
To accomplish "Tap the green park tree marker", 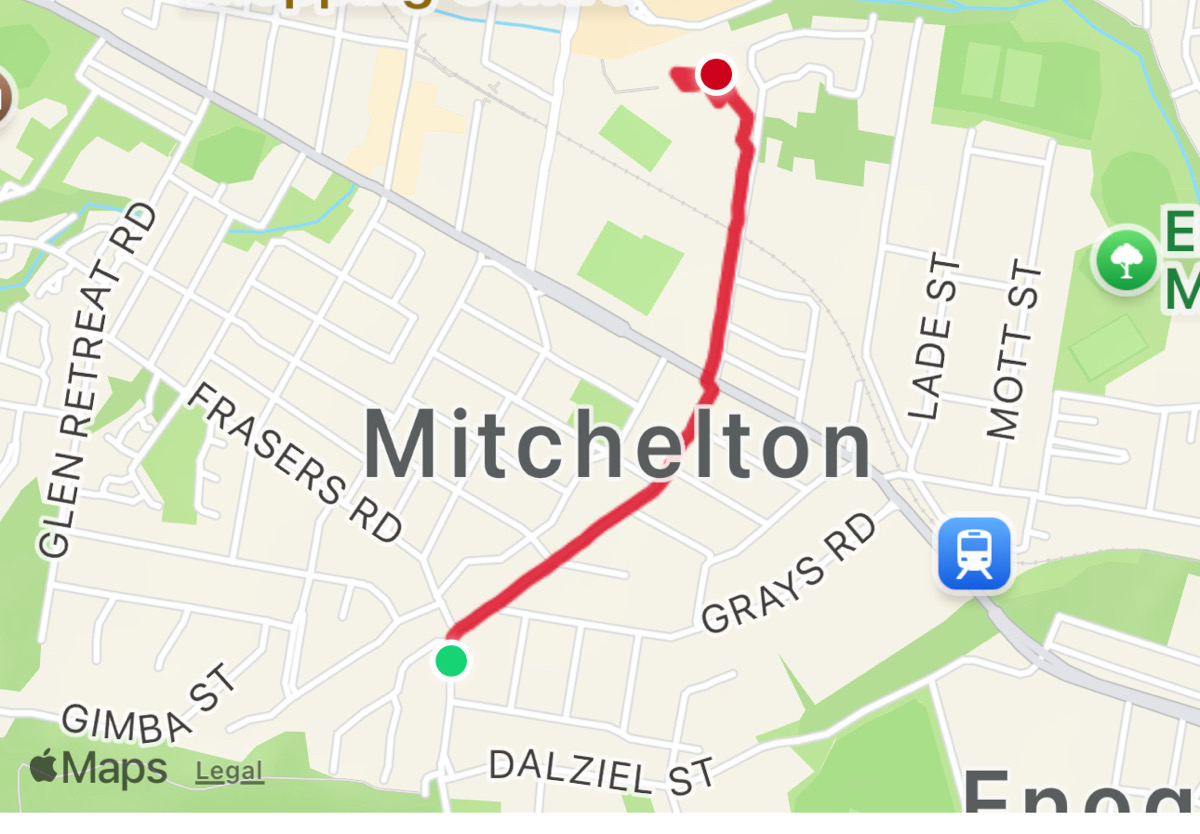I will (1127, 259).
